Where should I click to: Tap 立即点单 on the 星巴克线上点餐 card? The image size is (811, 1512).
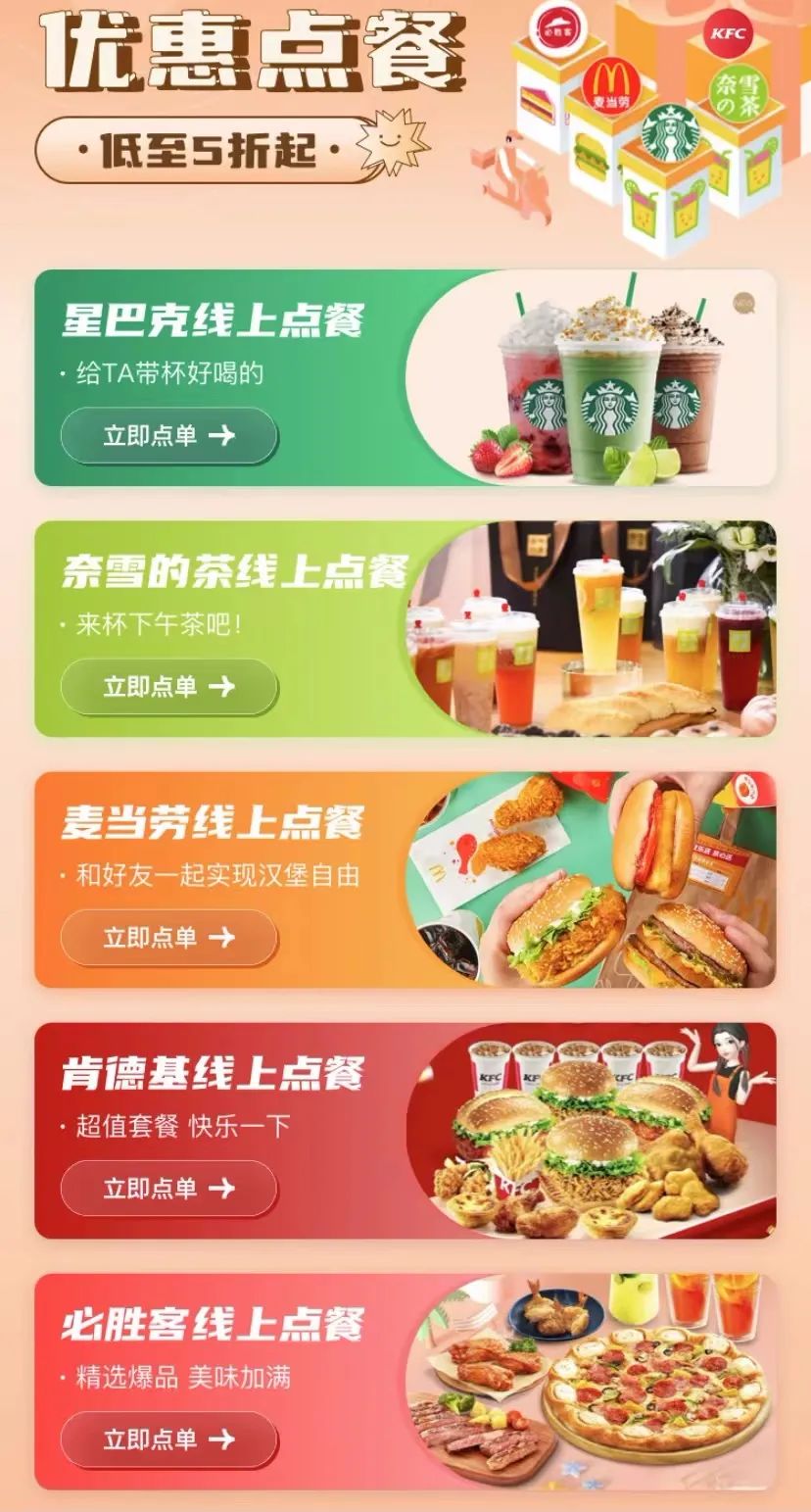click(168, 435)
